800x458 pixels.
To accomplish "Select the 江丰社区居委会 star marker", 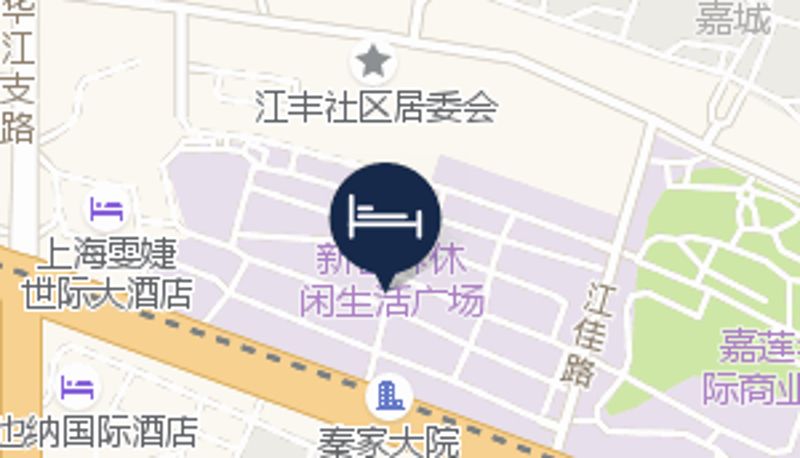I will [374, 63].
